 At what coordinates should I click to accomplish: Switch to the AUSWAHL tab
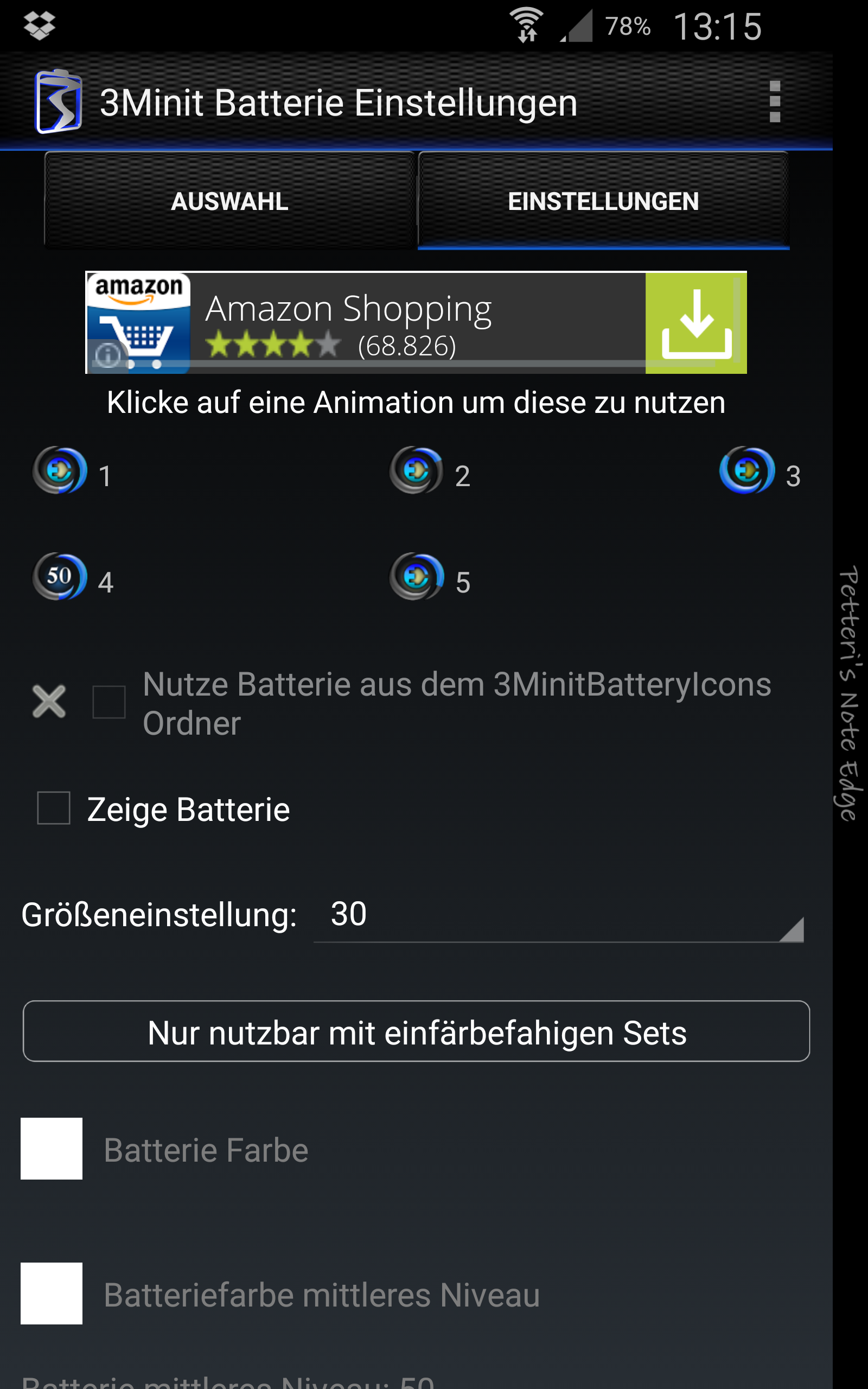(229, 200)
